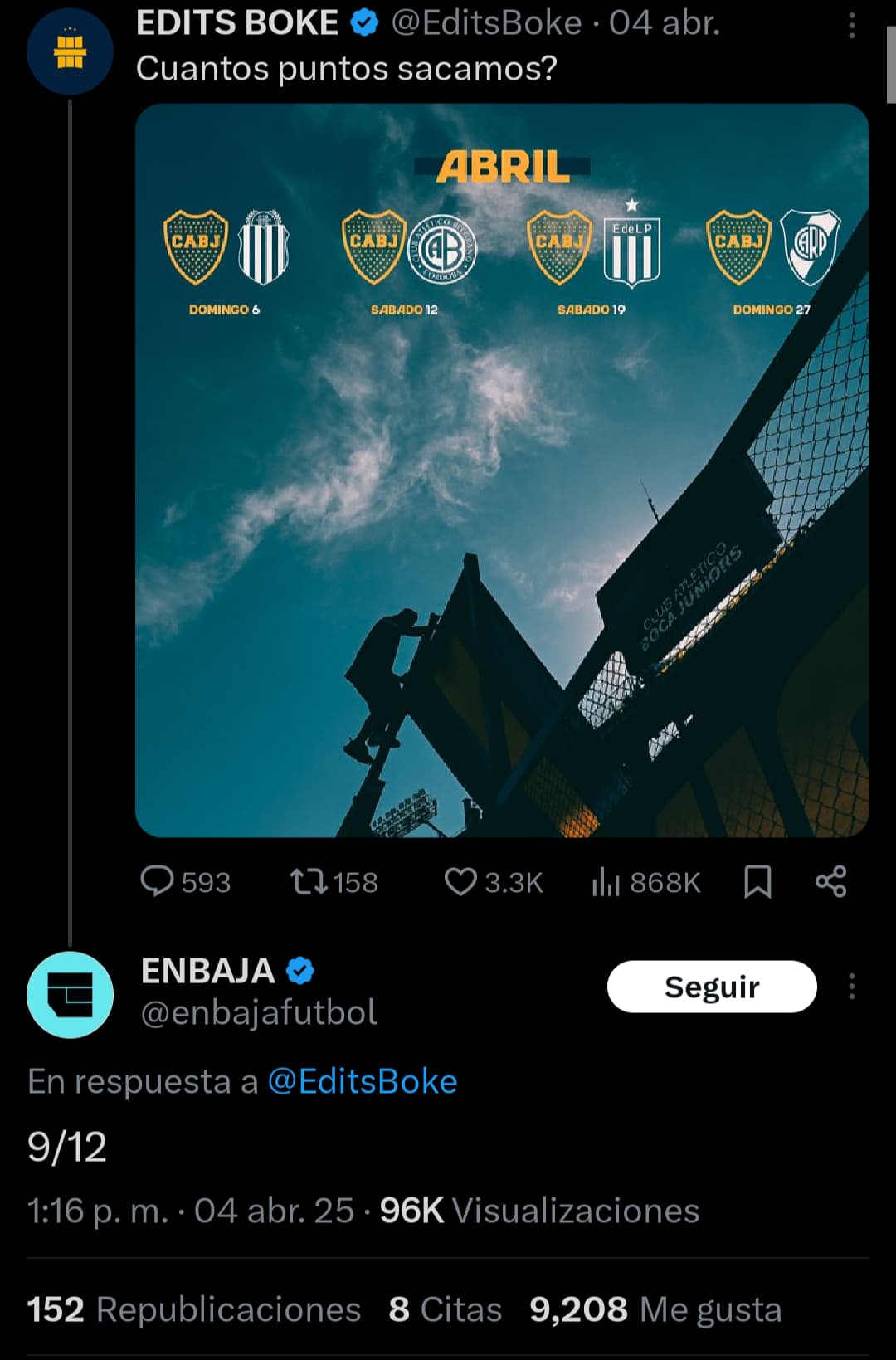Open ENBAJA profile avatar
Viewport: 896px width, 1360px height.
[x=70, y=994]
